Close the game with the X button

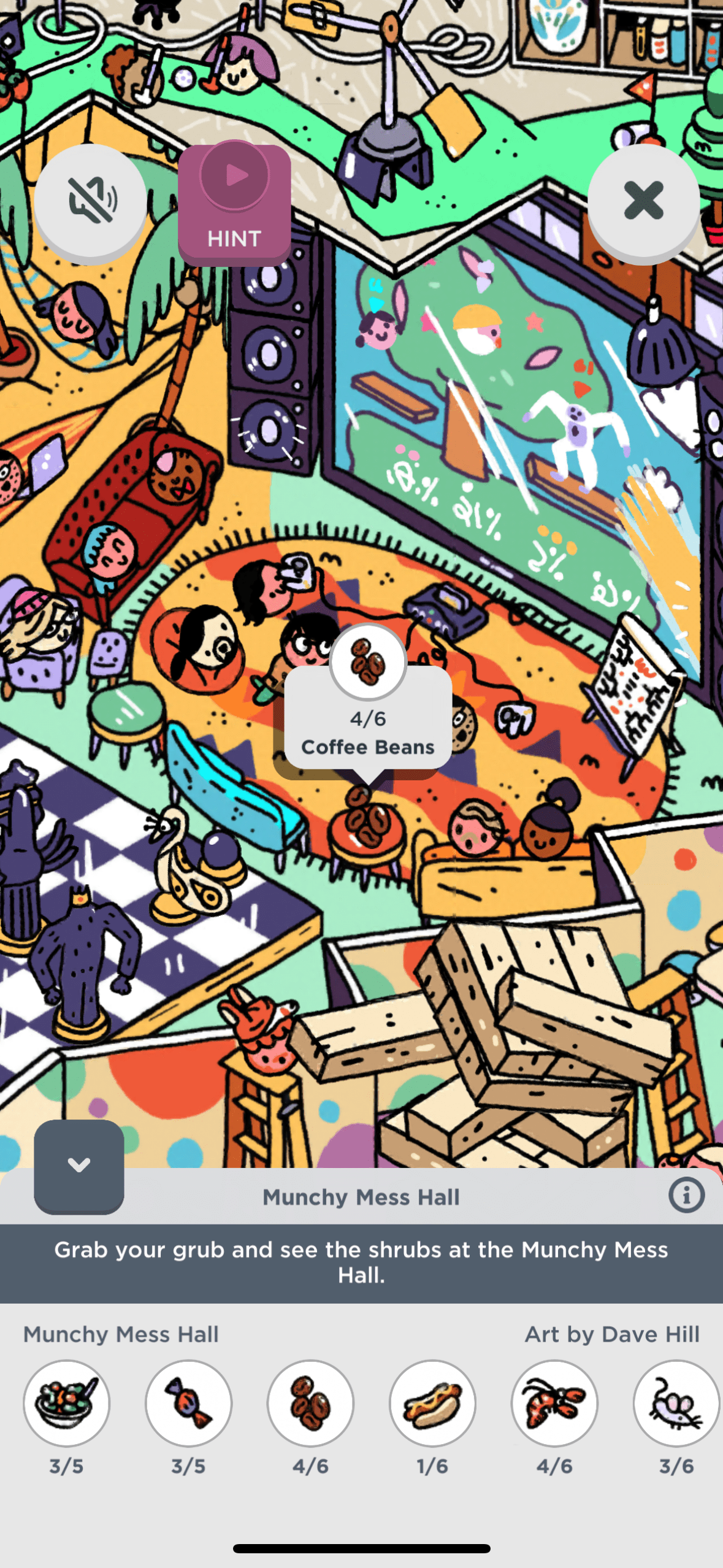[x=643, y=200]
